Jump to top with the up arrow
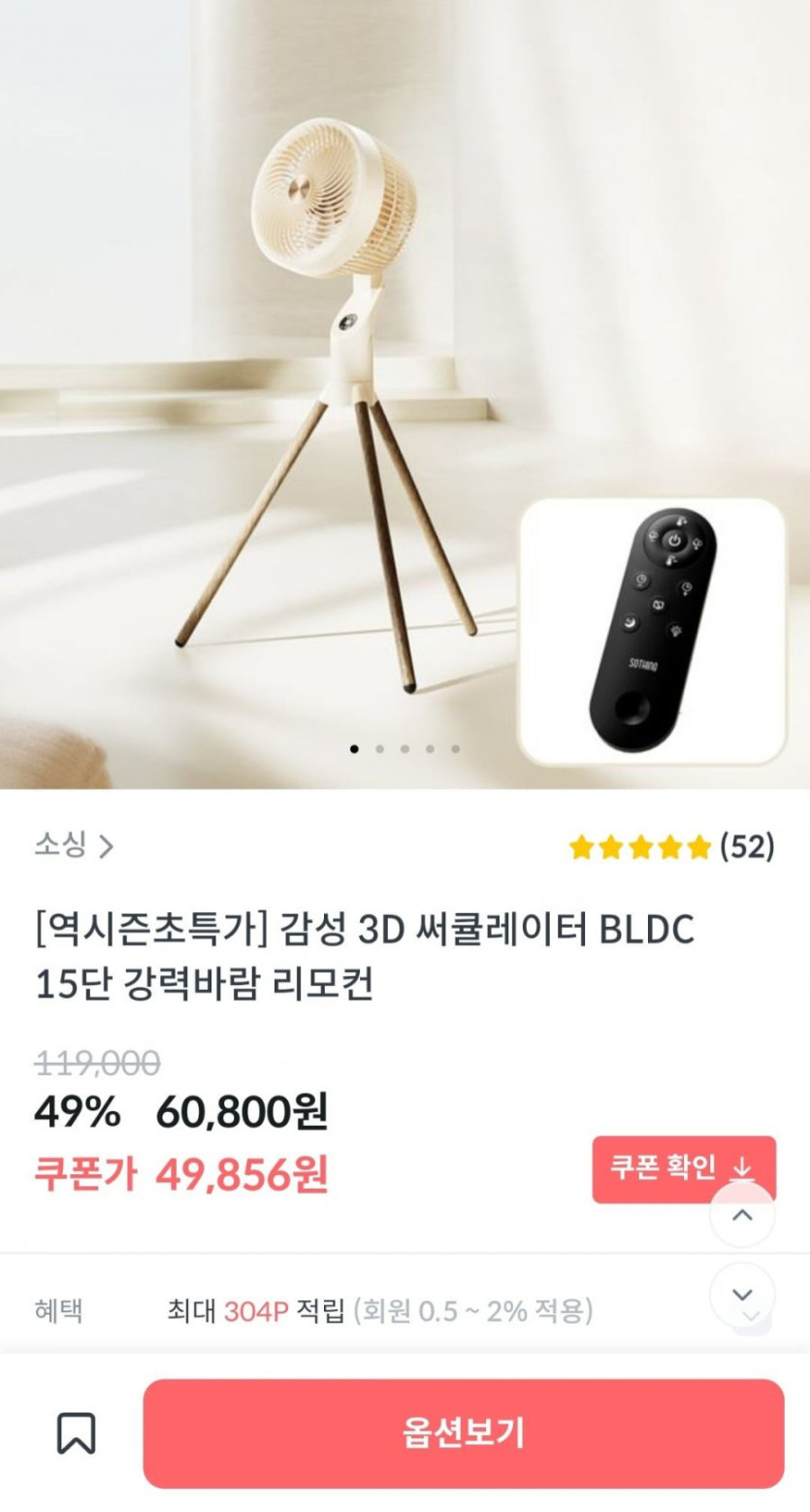Image resolution: width=810 pixels, height=1512 pixels. click(x=742, y=1214)
